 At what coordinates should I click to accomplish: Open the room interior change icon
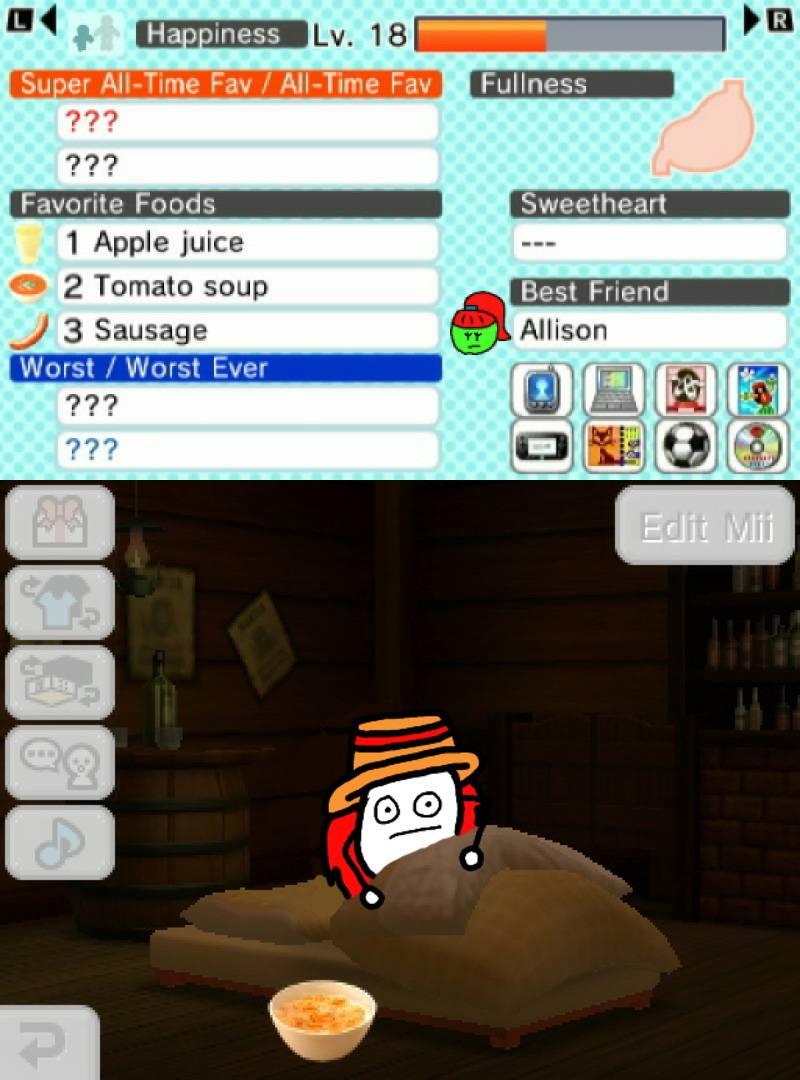(60, 682)
